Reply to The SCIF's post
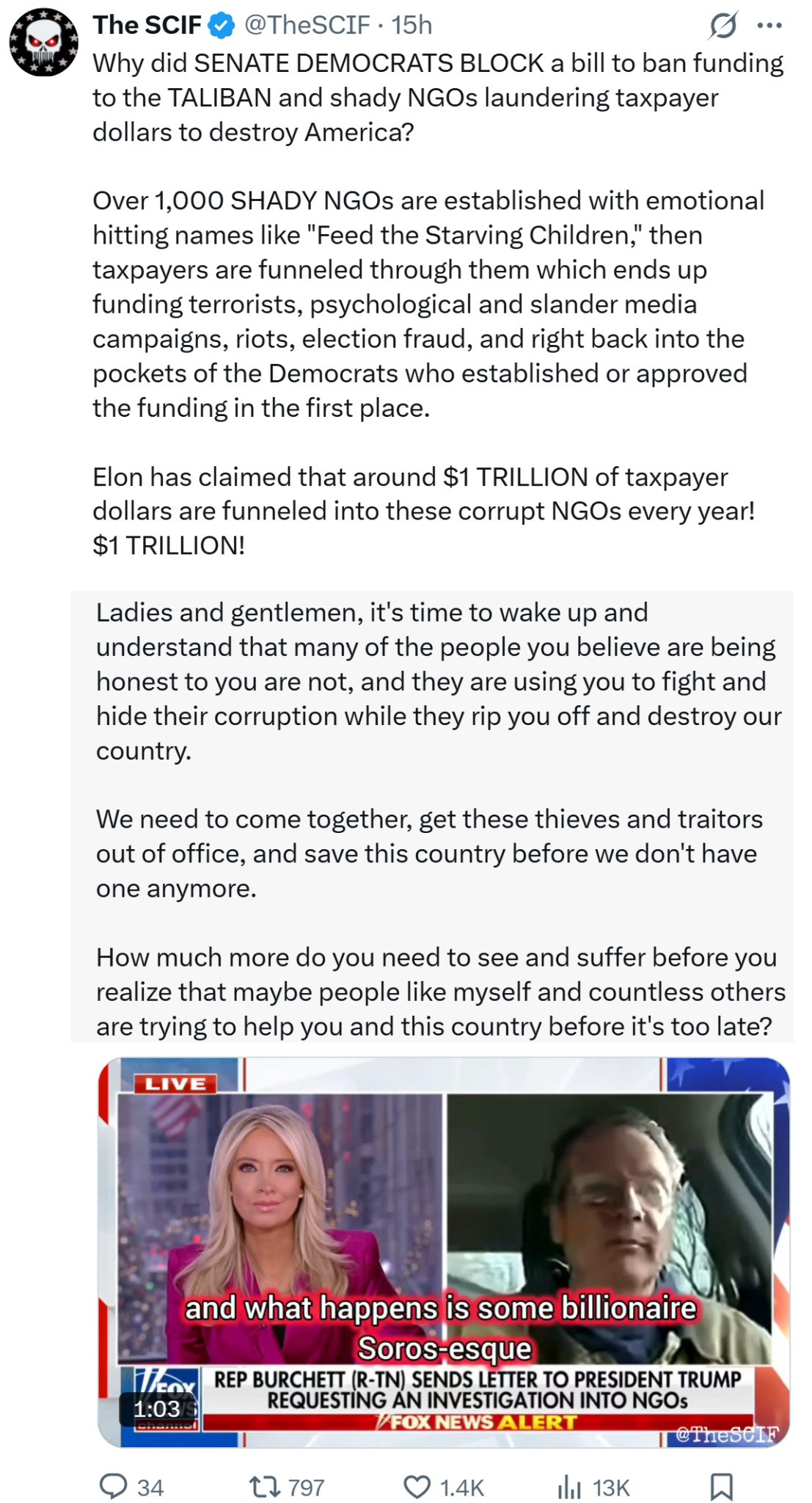The image size is (812, 1503). tap(114, 1486)
